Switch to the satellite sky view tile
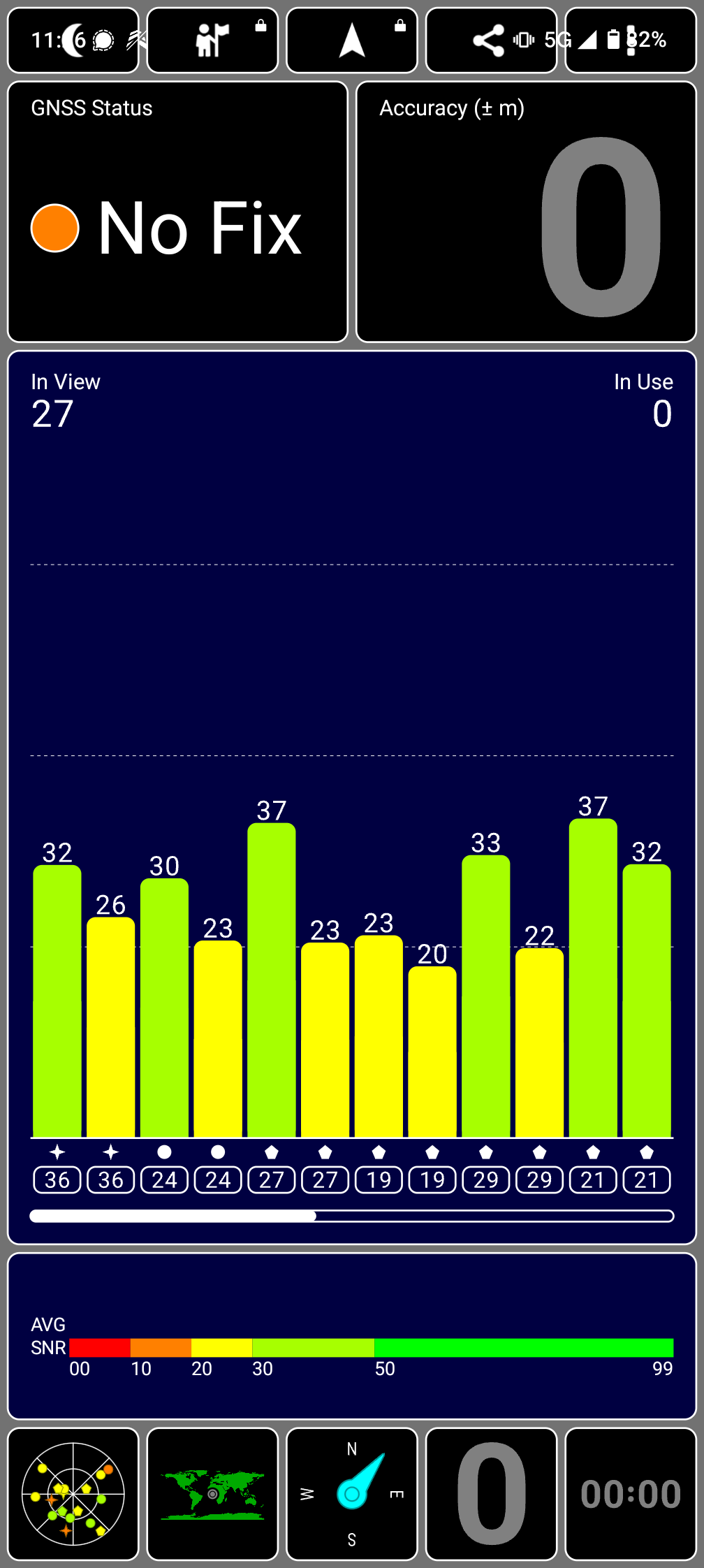 [x=73, y=1494]
